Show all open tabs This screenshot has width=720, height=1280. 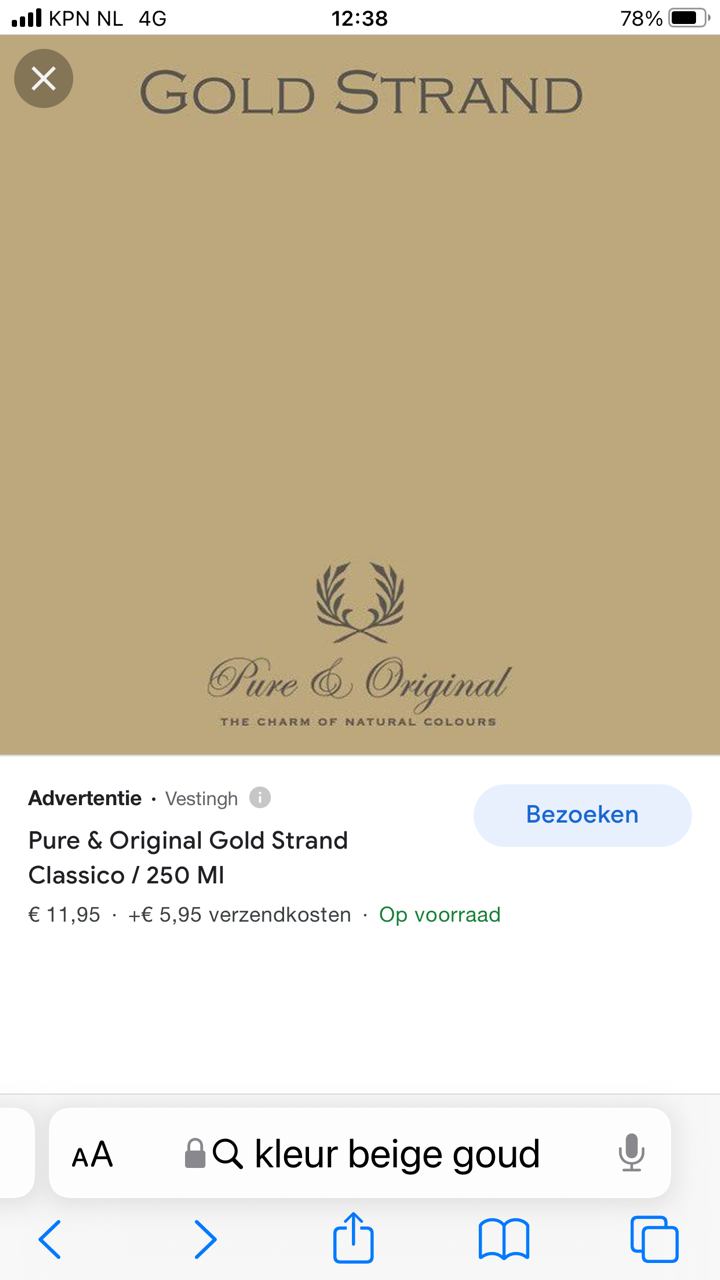(654, 1240)
